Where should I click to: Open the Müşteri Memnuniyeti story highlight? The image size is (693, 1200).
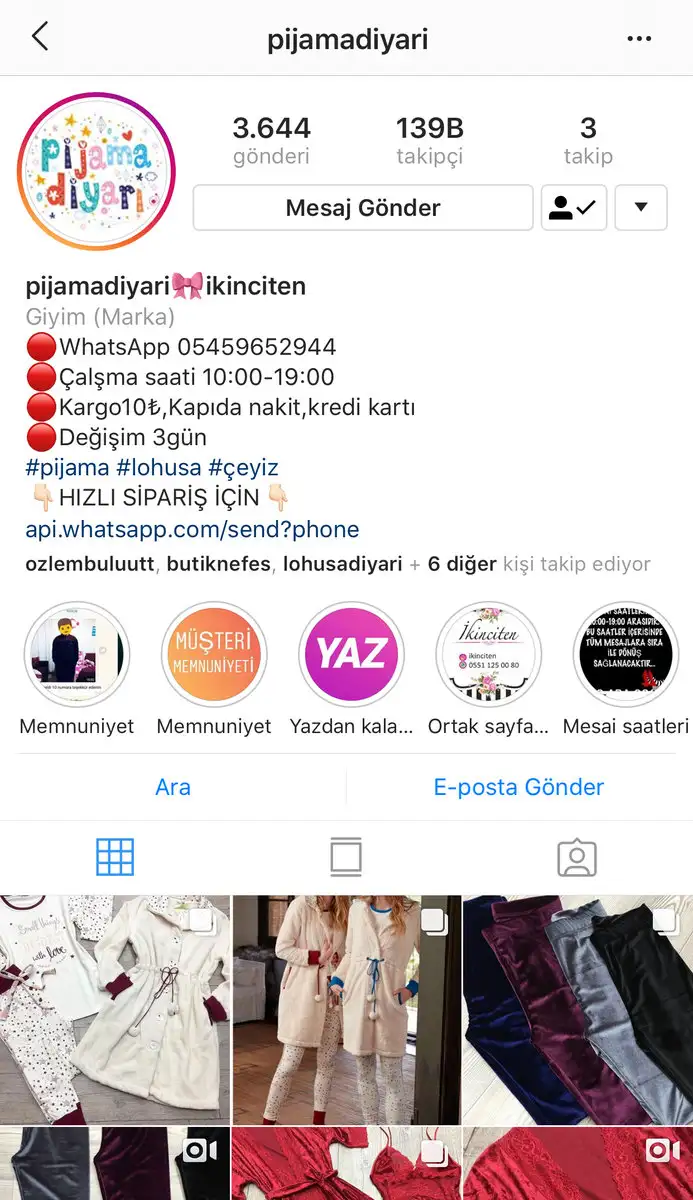[x=214, y=654]
